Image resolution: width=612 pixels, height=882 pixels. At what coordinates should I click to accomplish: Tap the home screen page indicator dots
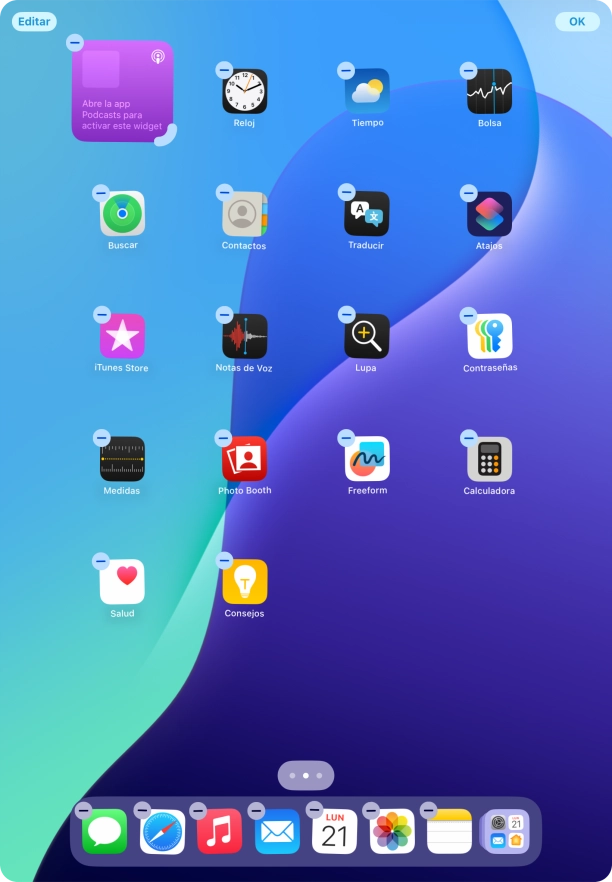coord(305,775)
